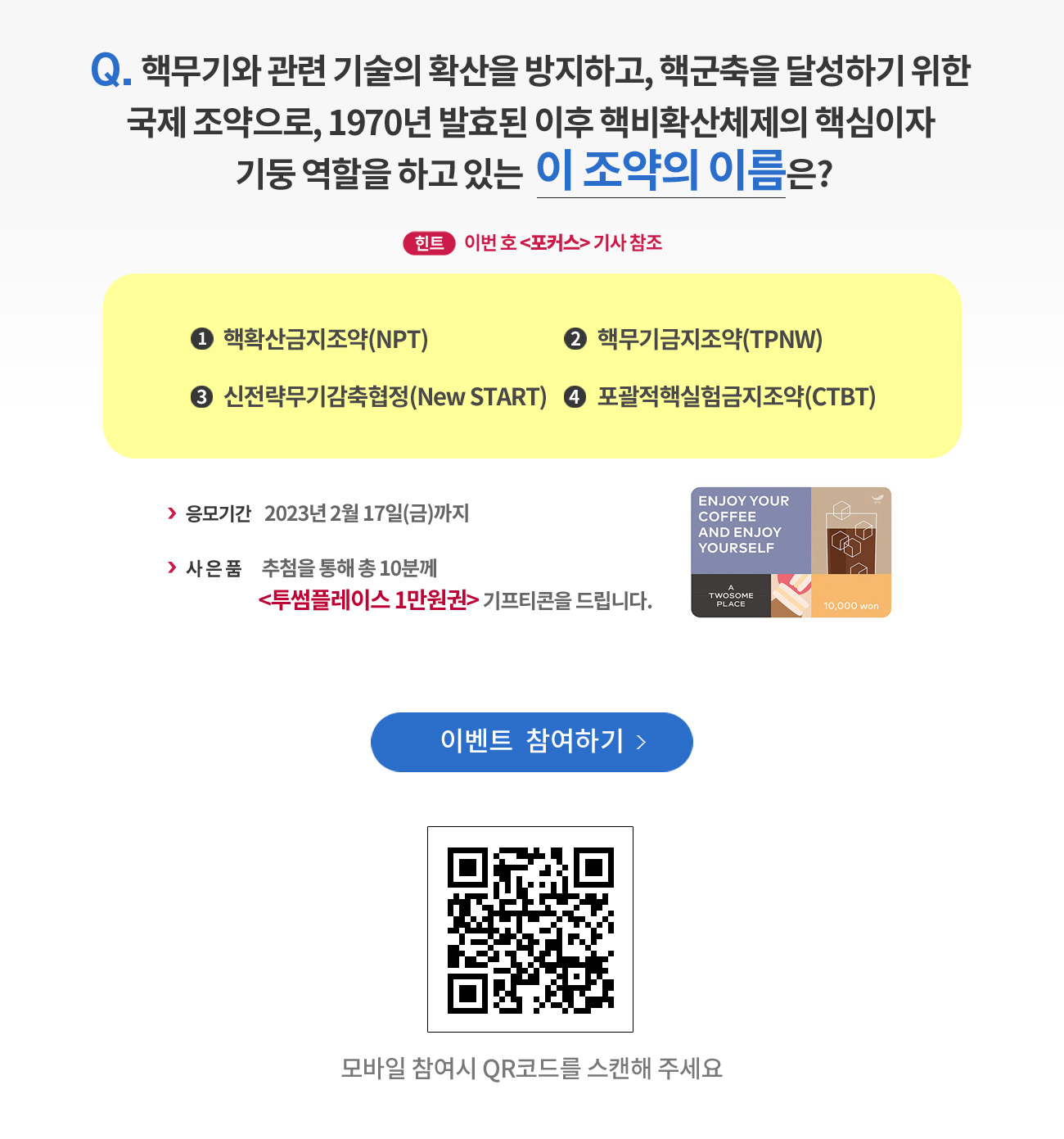Tap the 이벤트 참여하기 button
Image resolution: width=1064 pixels, height=1139 pixels.
point(532,742)
